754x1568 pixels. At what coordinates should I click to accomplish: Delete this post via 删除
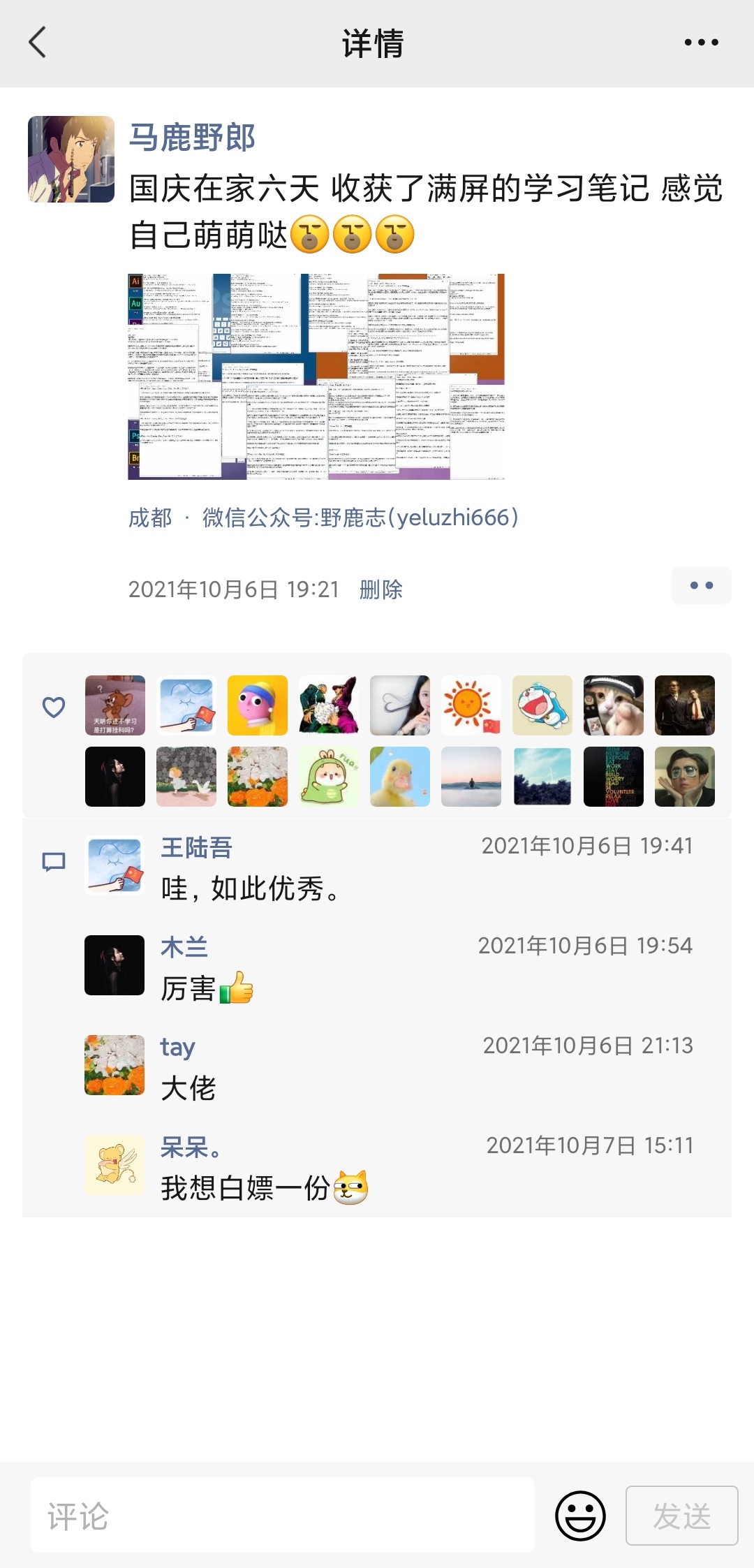click(380, 589)
